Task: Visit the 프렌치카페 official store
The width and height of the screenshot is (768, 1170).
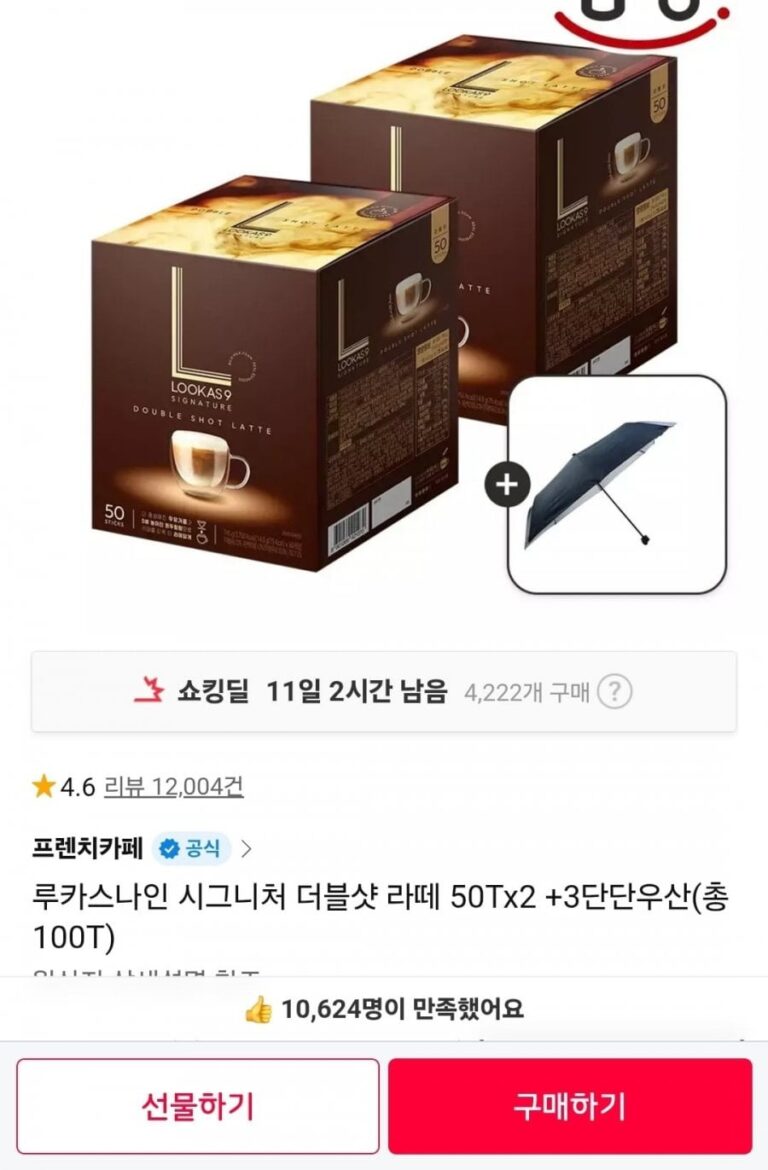Action: pyautogui.click(x=142, y=849)
